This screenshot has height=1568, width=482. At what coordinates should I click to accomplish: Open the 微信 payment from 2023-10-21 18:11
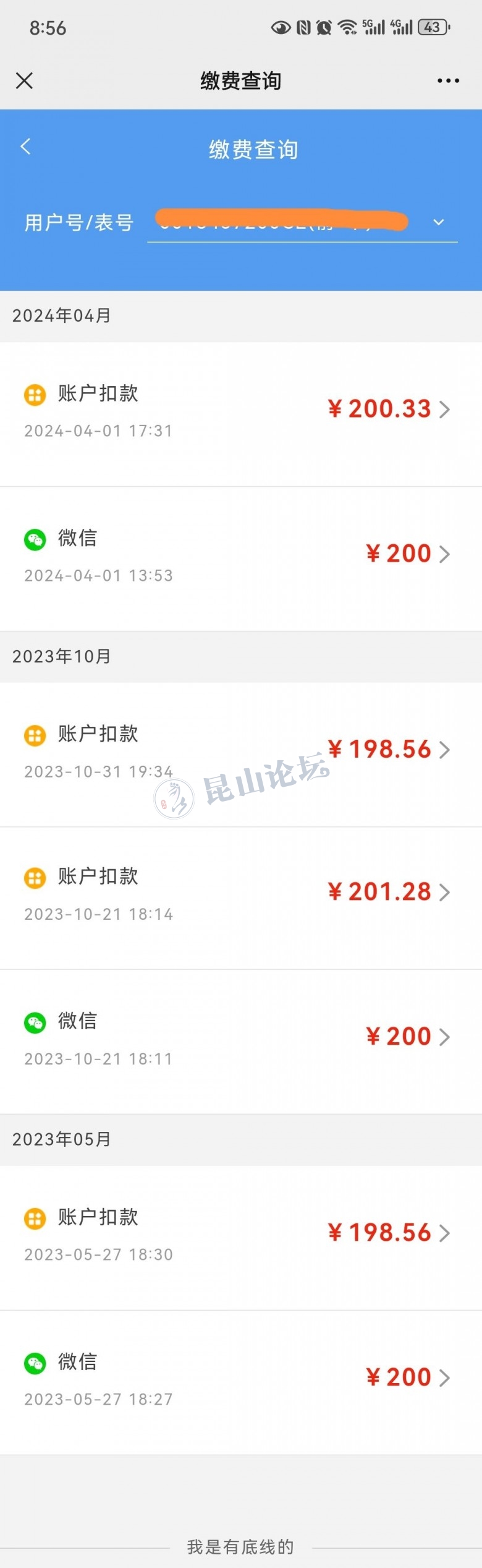click(x=241, y=1039)
